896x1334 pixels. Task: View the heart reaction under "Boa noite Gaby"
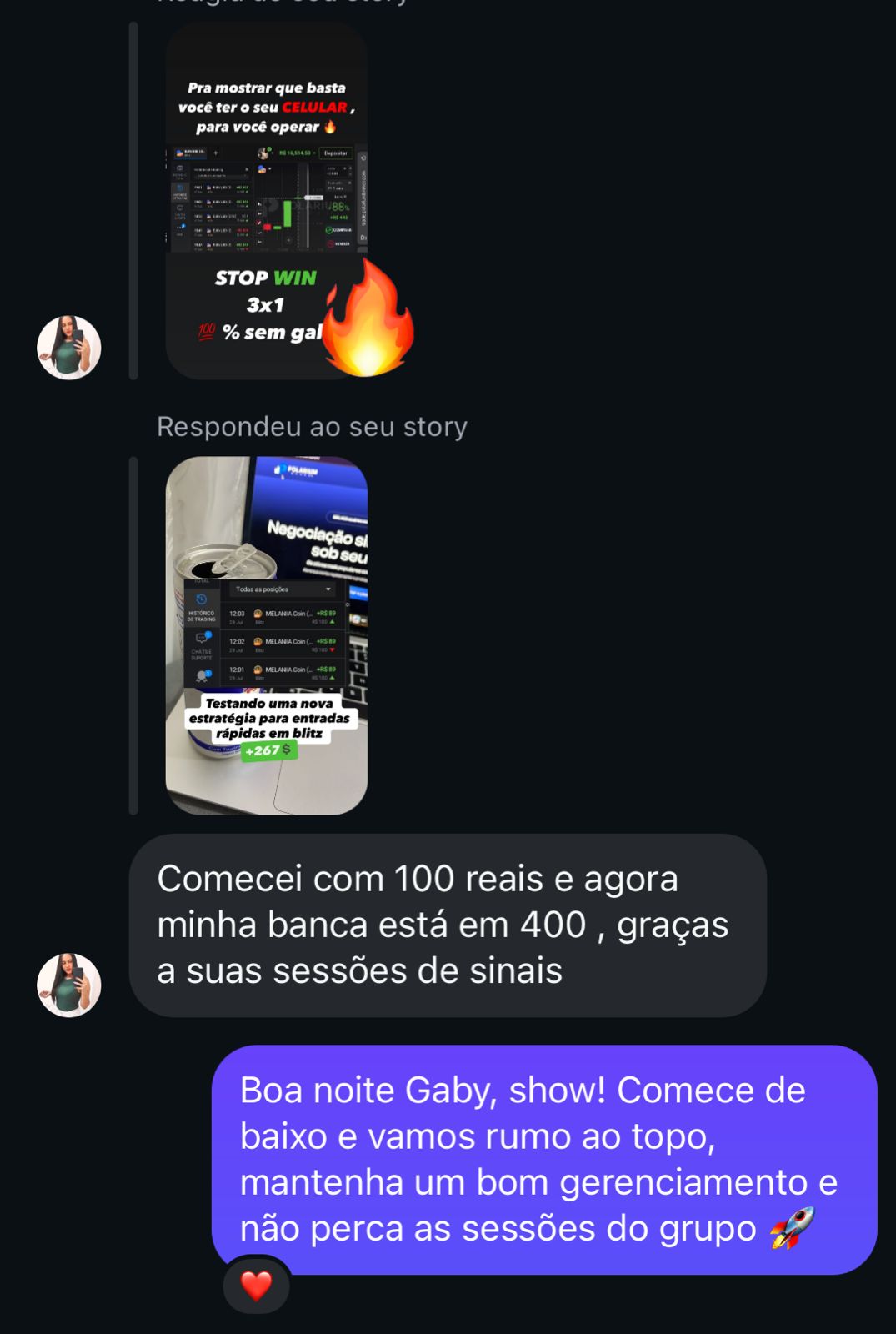256,1286
